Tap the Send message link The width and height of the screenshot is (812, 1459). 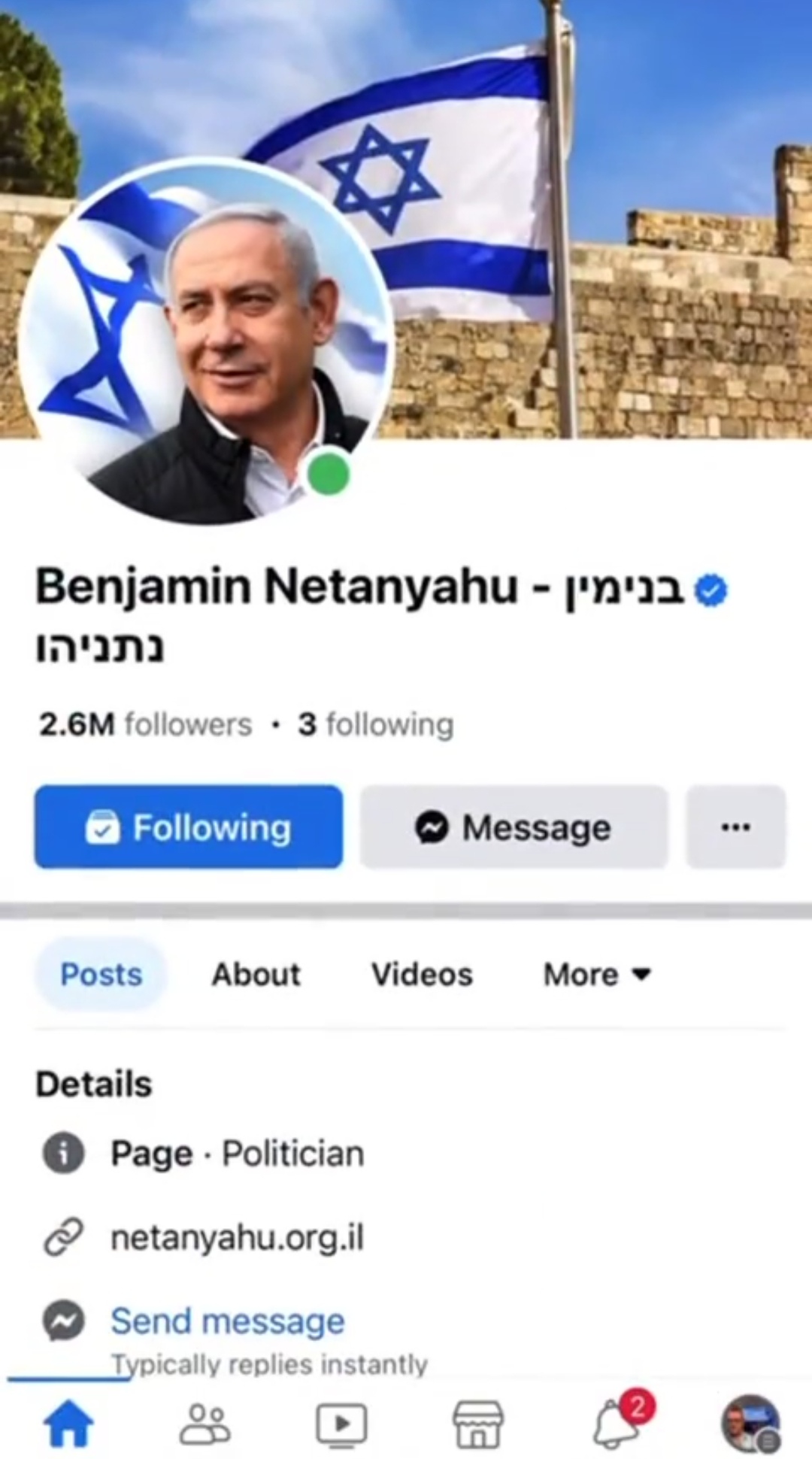[x=227, y=1321]
